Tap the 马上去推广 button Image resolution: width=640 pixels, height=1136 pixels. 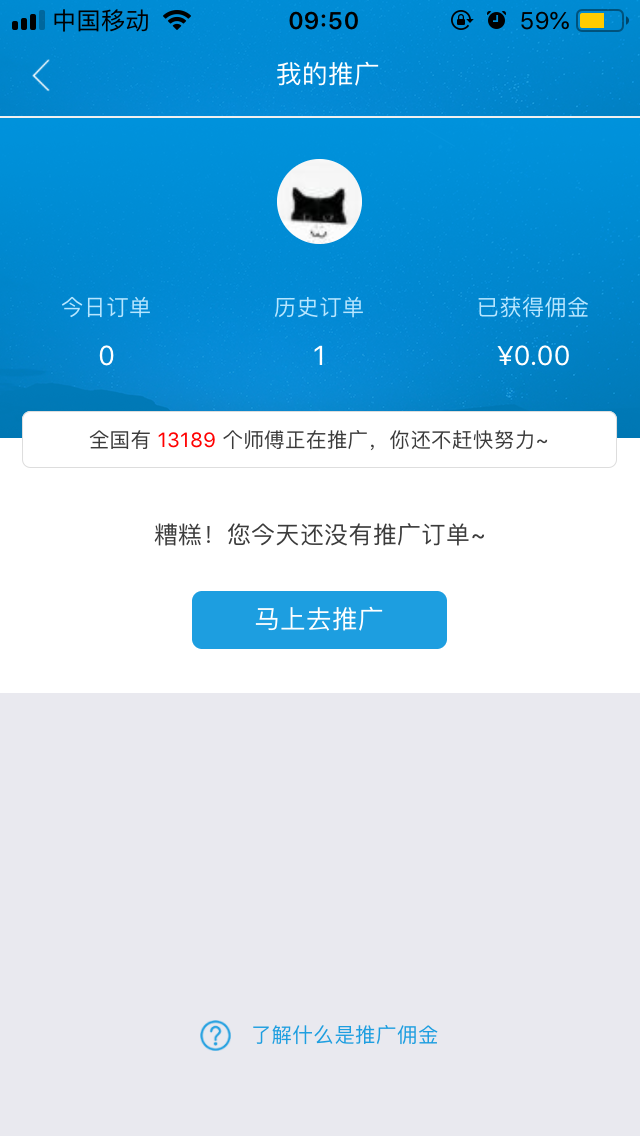point(319,620)
